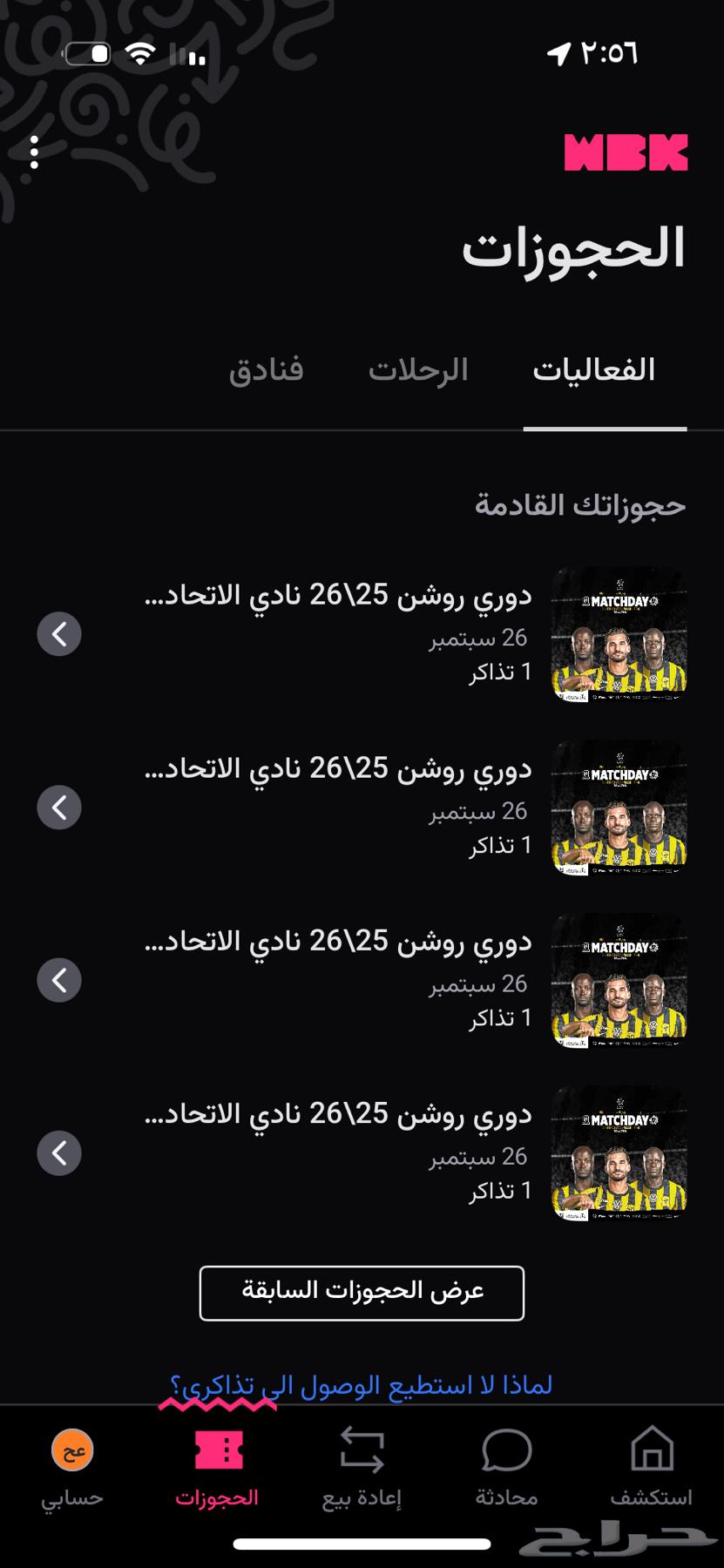Viewport: 724px width, 1568px height.
Task: Switch to the فنادق (Hotels) tab
Action: (x=267, y=369)
